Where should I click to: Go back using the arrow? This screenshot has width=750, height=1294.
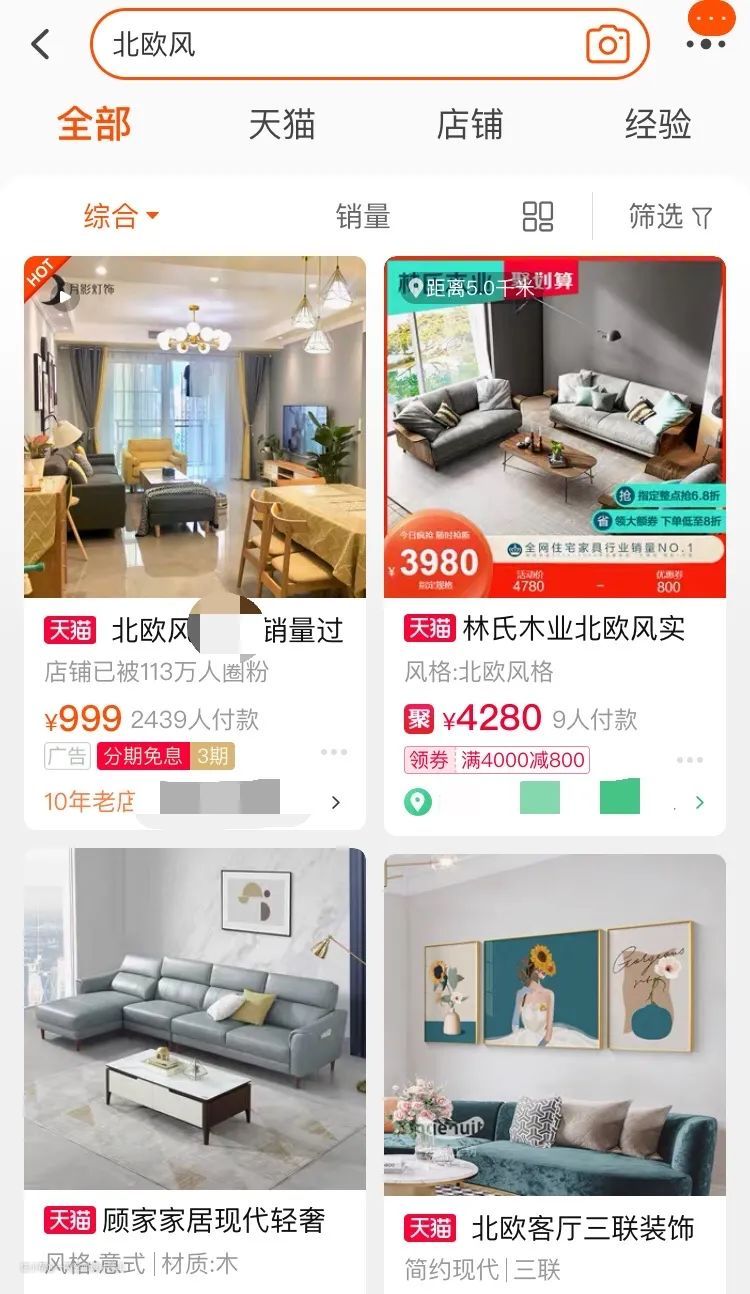[x=40, y=44]
